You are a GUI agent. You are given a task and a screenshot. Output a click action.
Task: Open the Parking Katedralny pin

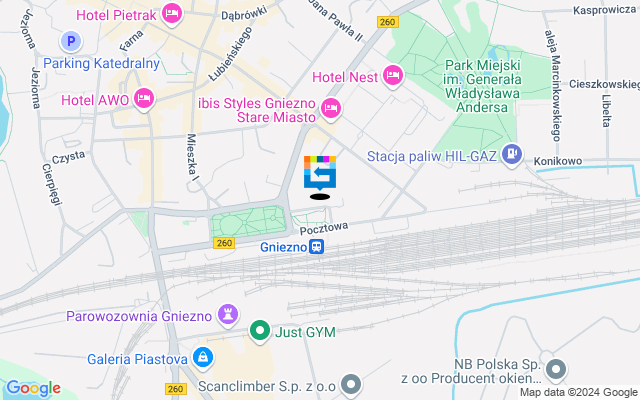[x=70, y=41]
